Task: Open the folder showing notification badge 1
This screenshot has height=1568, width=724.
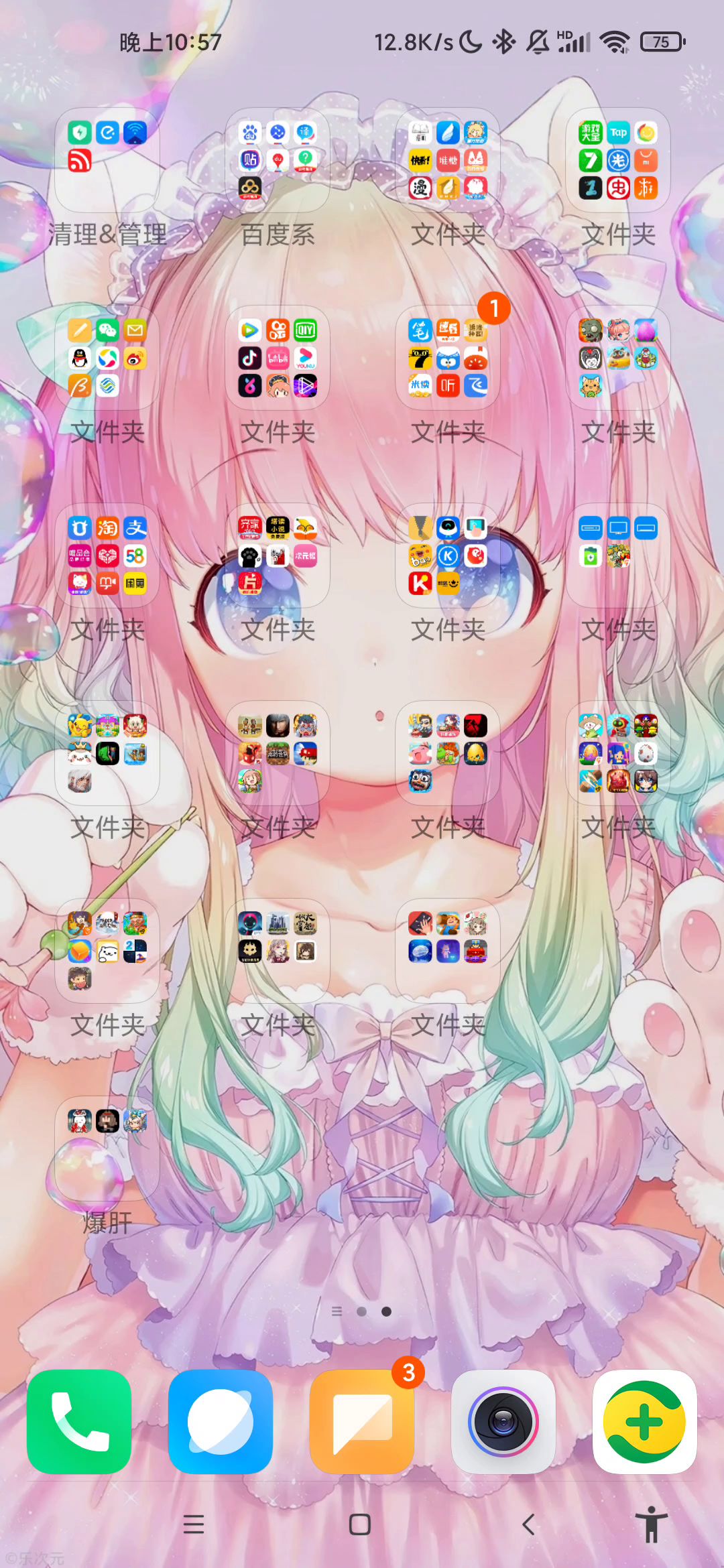Action: coord(448,358)
